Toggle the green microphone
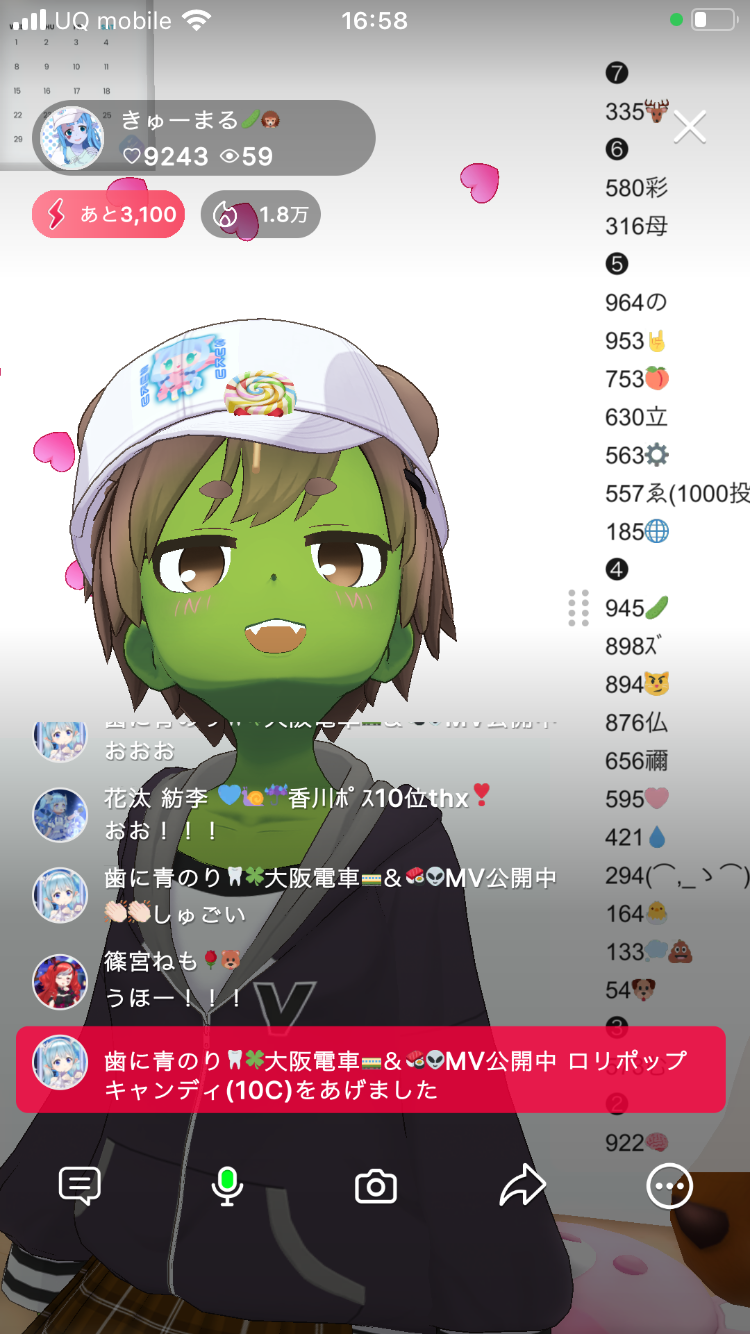Viewport: 750px width, 1334px height. pos(227,1186)
